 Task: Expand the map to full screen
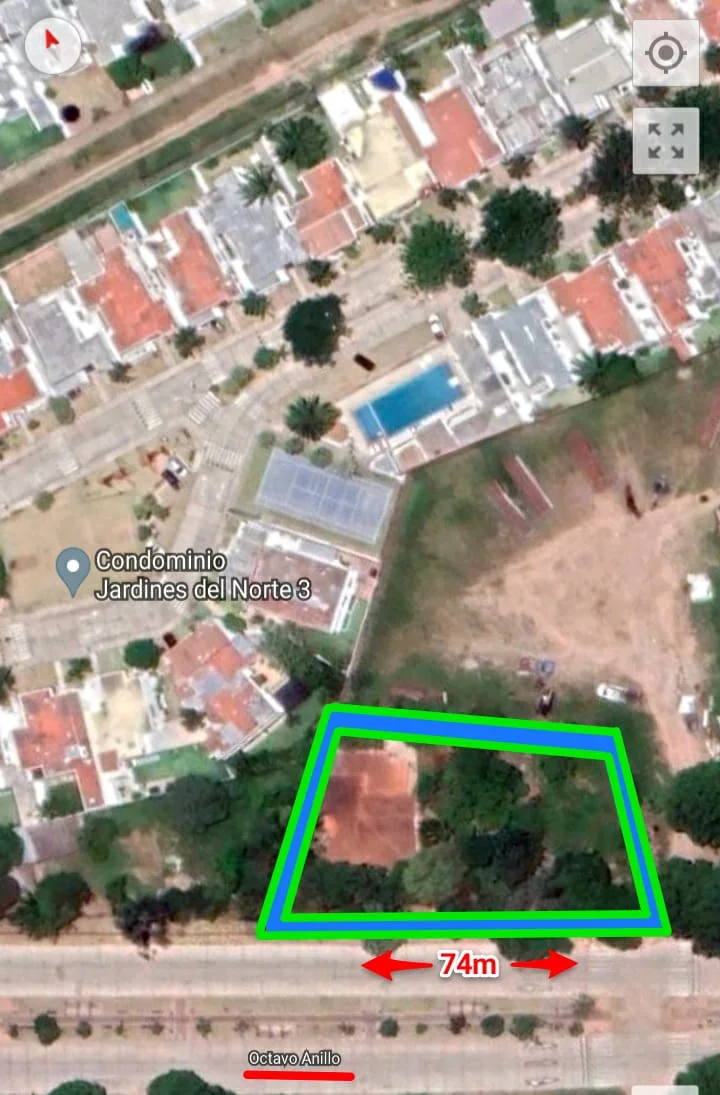point(665,140)
